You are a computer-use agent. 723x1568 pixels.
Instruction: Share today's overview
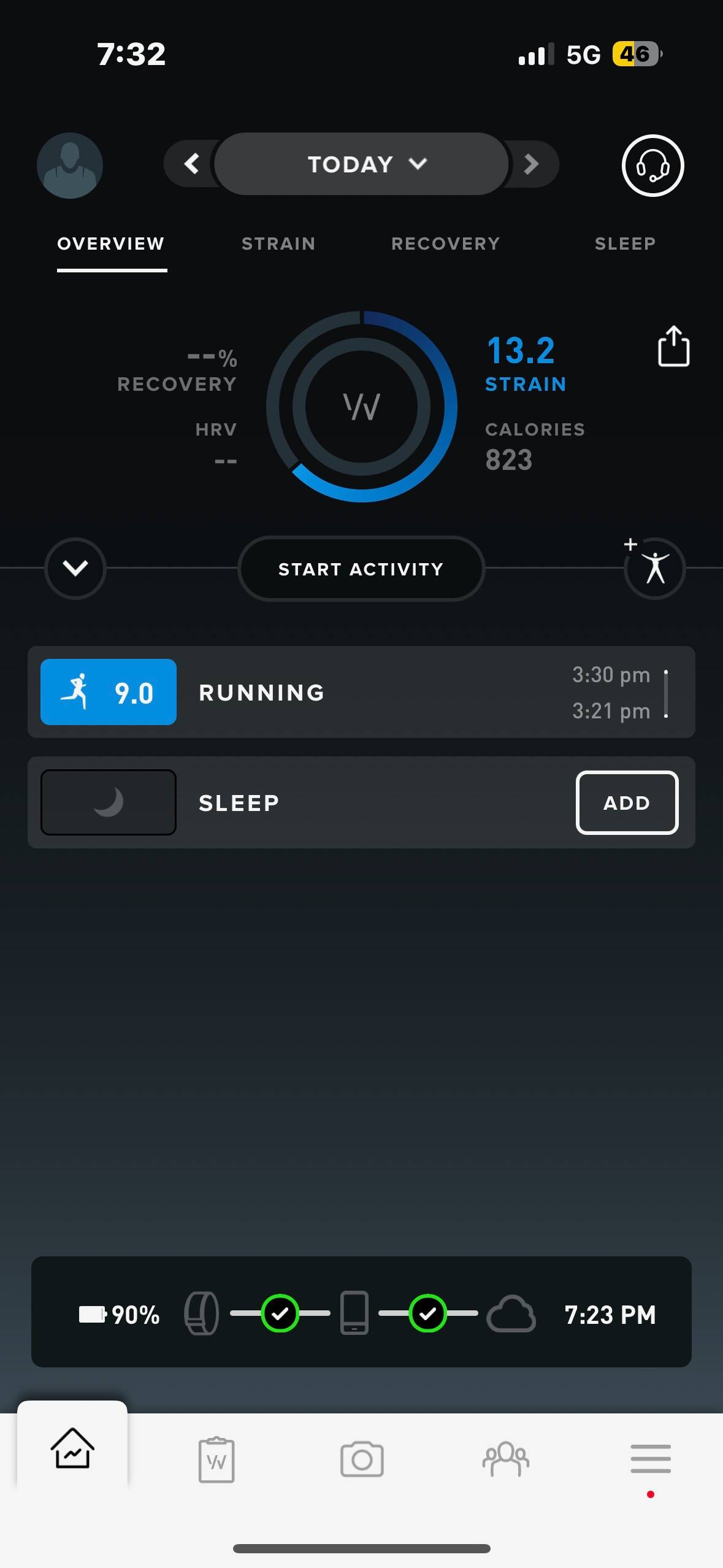tap(673, 347)
